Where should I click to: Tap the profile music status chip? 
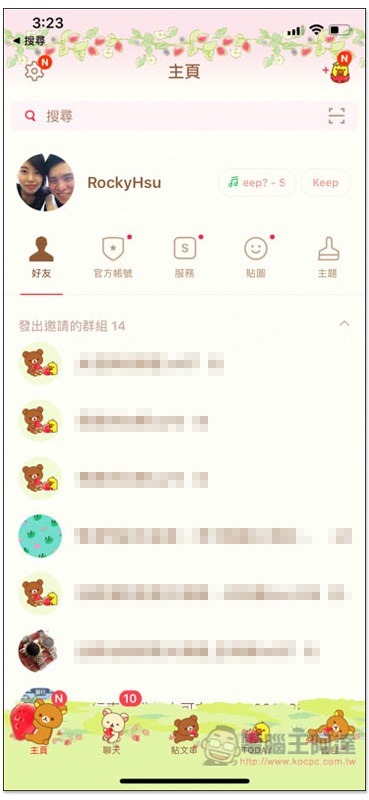tap(257, 183)
